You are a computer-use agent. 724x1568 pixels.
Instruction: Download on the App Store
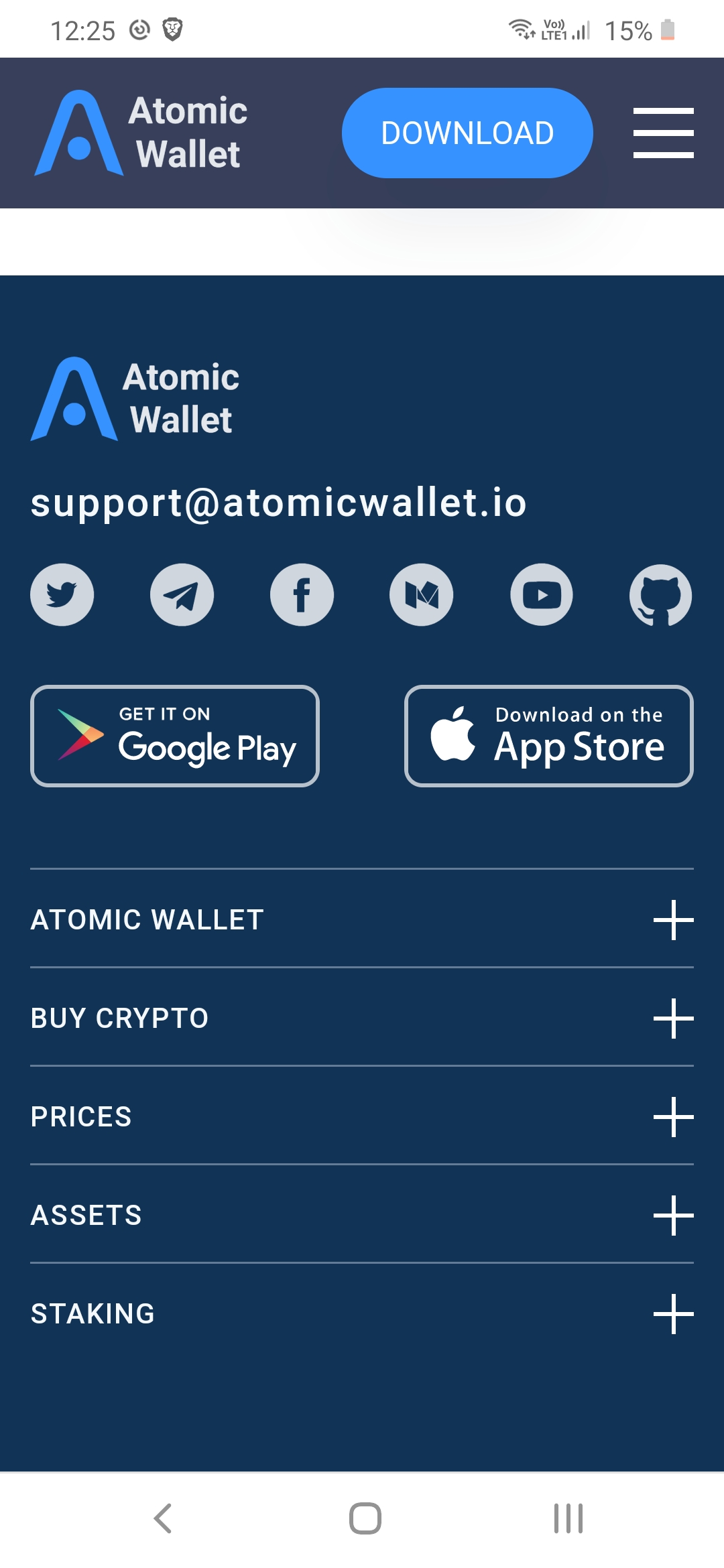(x=549, y=736)
